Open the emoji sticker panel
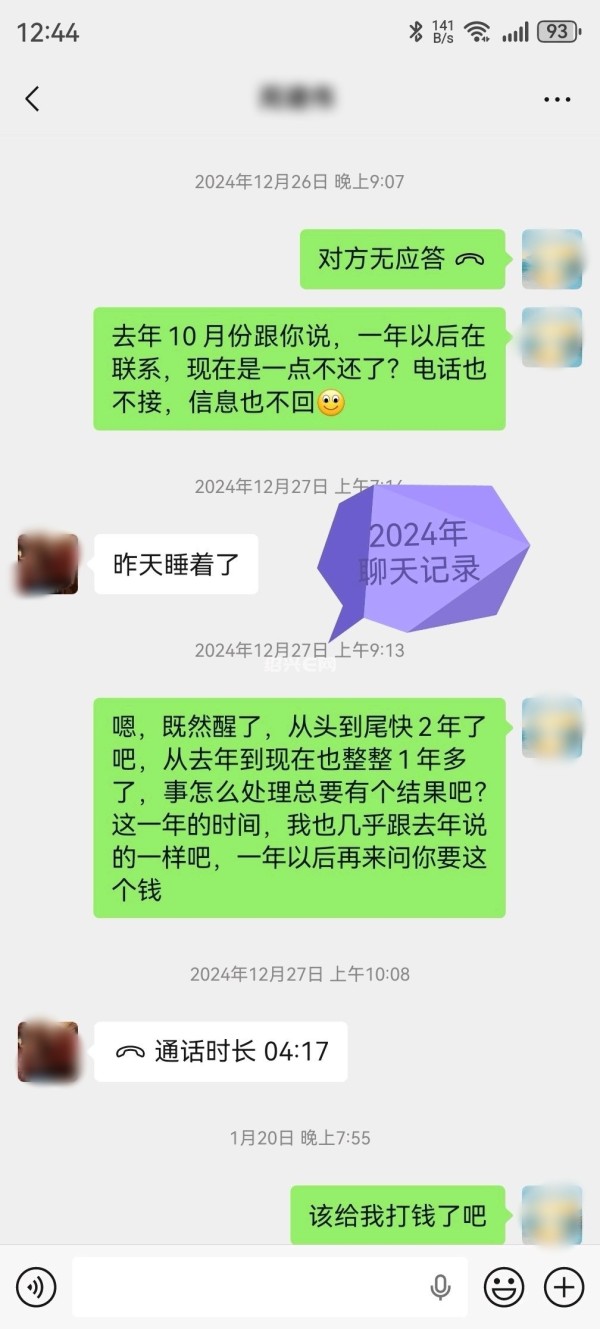The width and height of the screenshot is (600, 1329). click(504, 1286)
